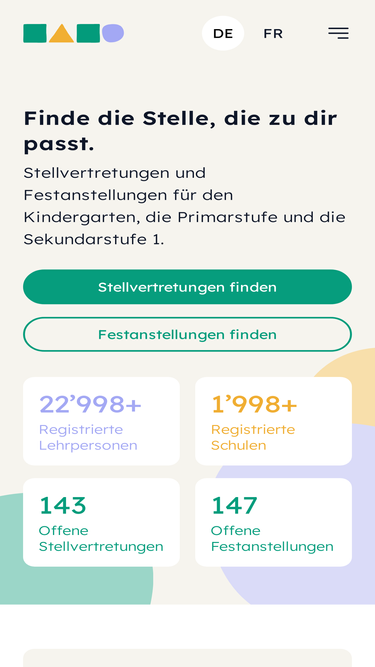Viewport: 375px width, 667px height.
Task: Select the DE language option
Action: point(223,34)
